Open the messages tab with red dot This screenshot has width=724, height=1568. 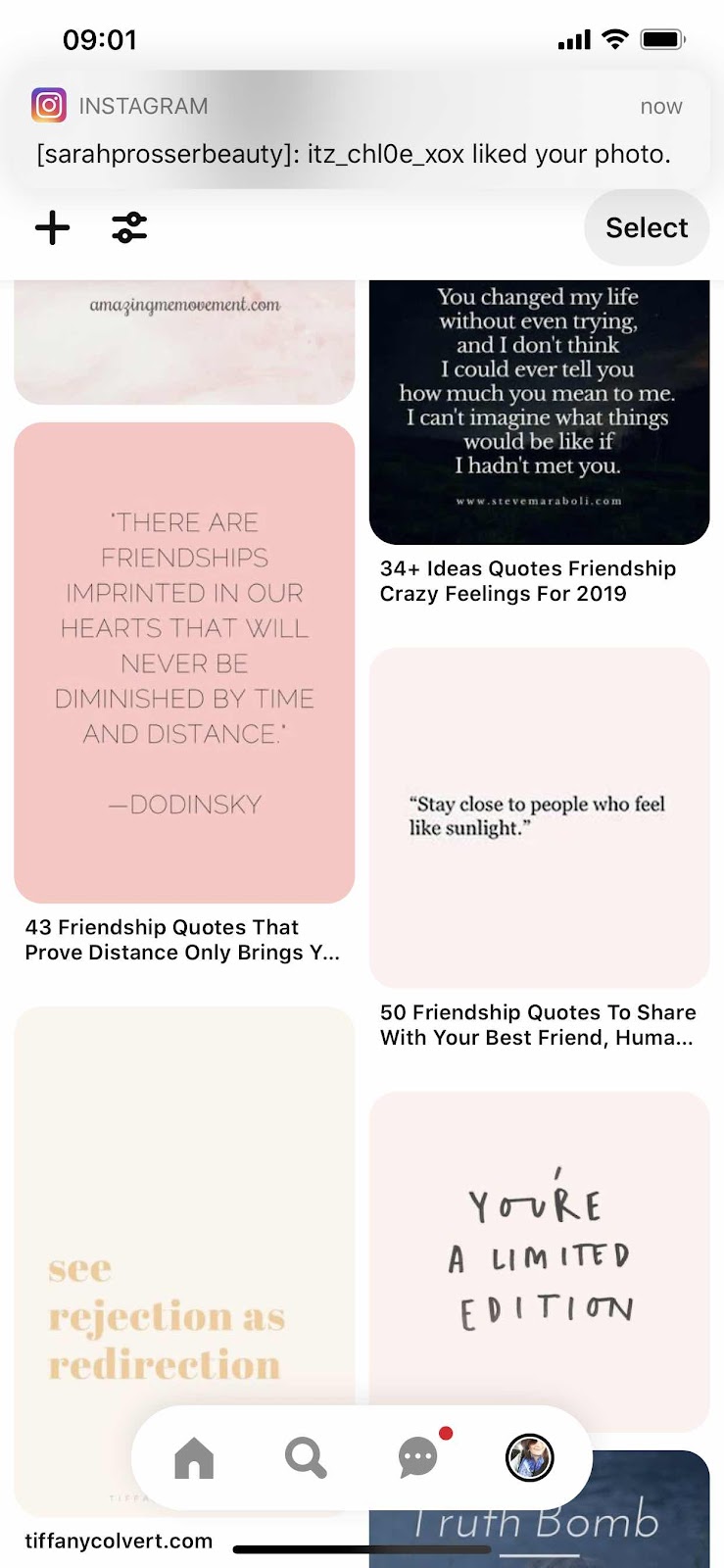[x=419, y=1458]
